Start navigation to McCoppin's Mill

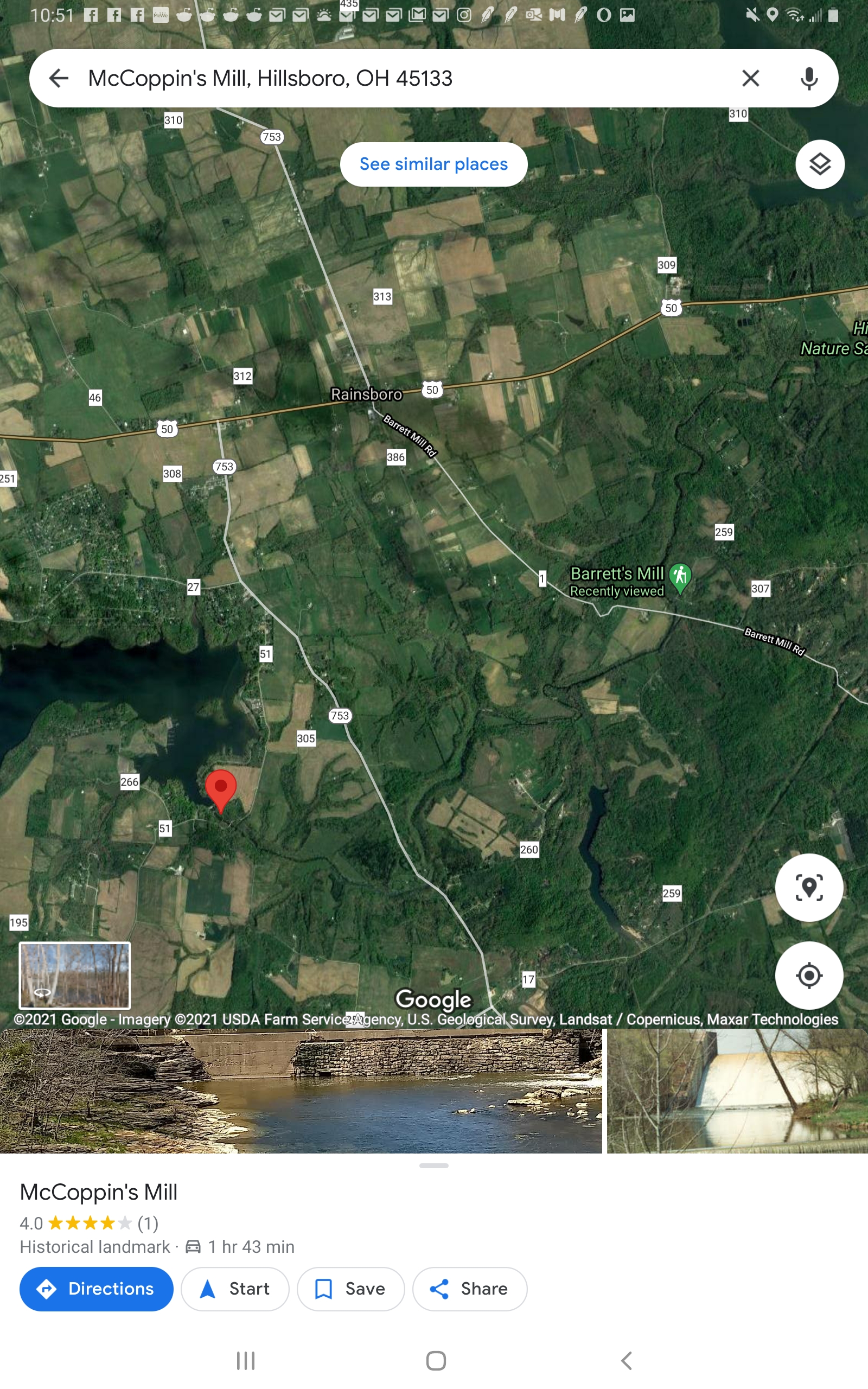tap(235, 1289)
